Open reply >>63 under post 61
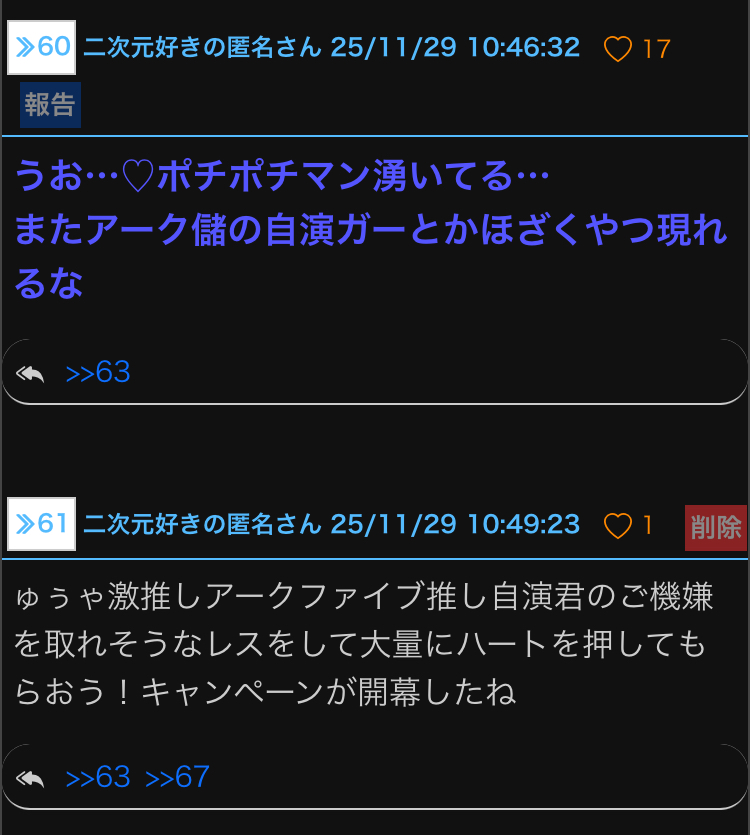Image resolution: width=750 pixels, height=835 pixels. point(97,777)
